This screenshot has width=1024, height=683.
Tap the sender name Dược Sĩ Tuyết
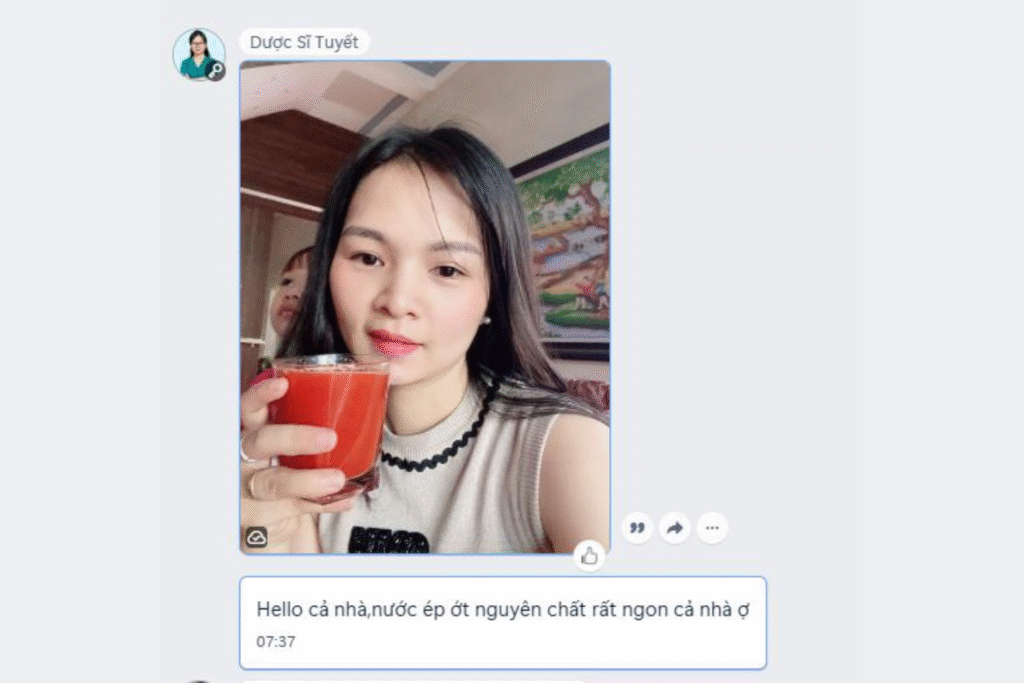tap(304, 42)
